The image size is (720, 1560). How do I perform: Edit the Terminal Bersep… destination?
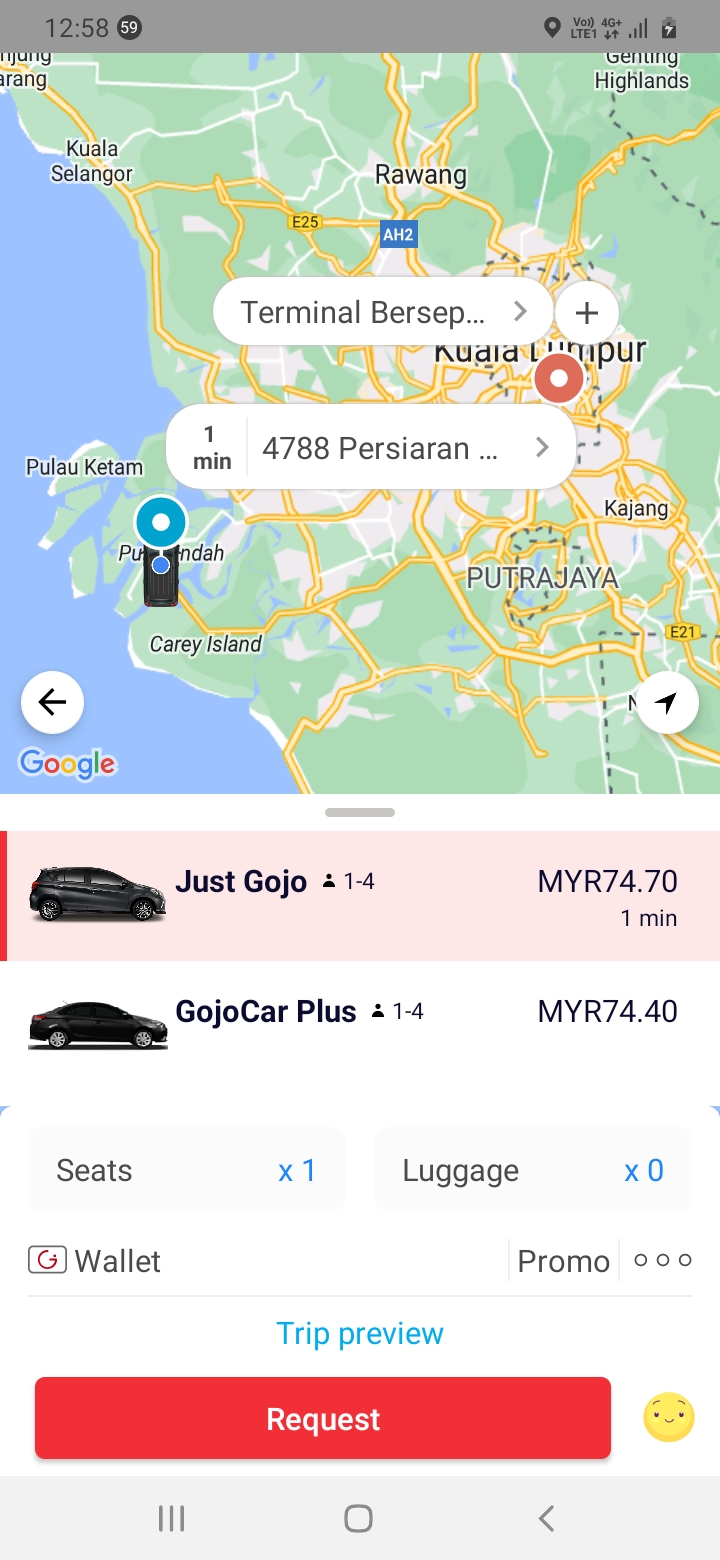382,313
